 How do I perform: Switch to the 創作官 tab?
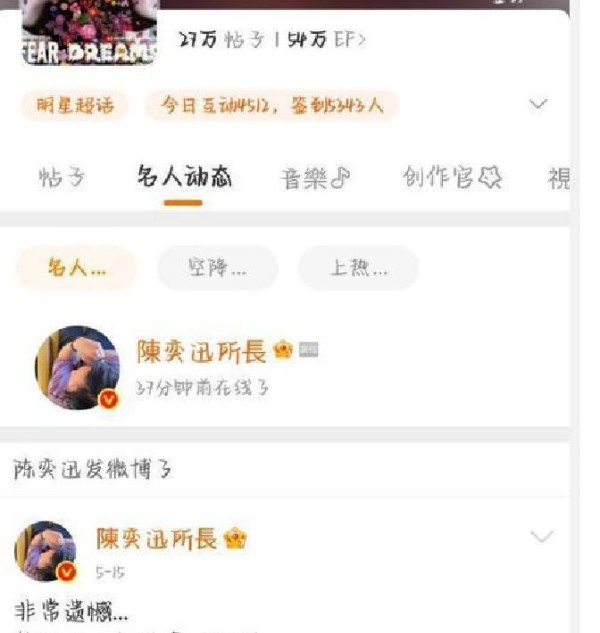click(450, 178)
